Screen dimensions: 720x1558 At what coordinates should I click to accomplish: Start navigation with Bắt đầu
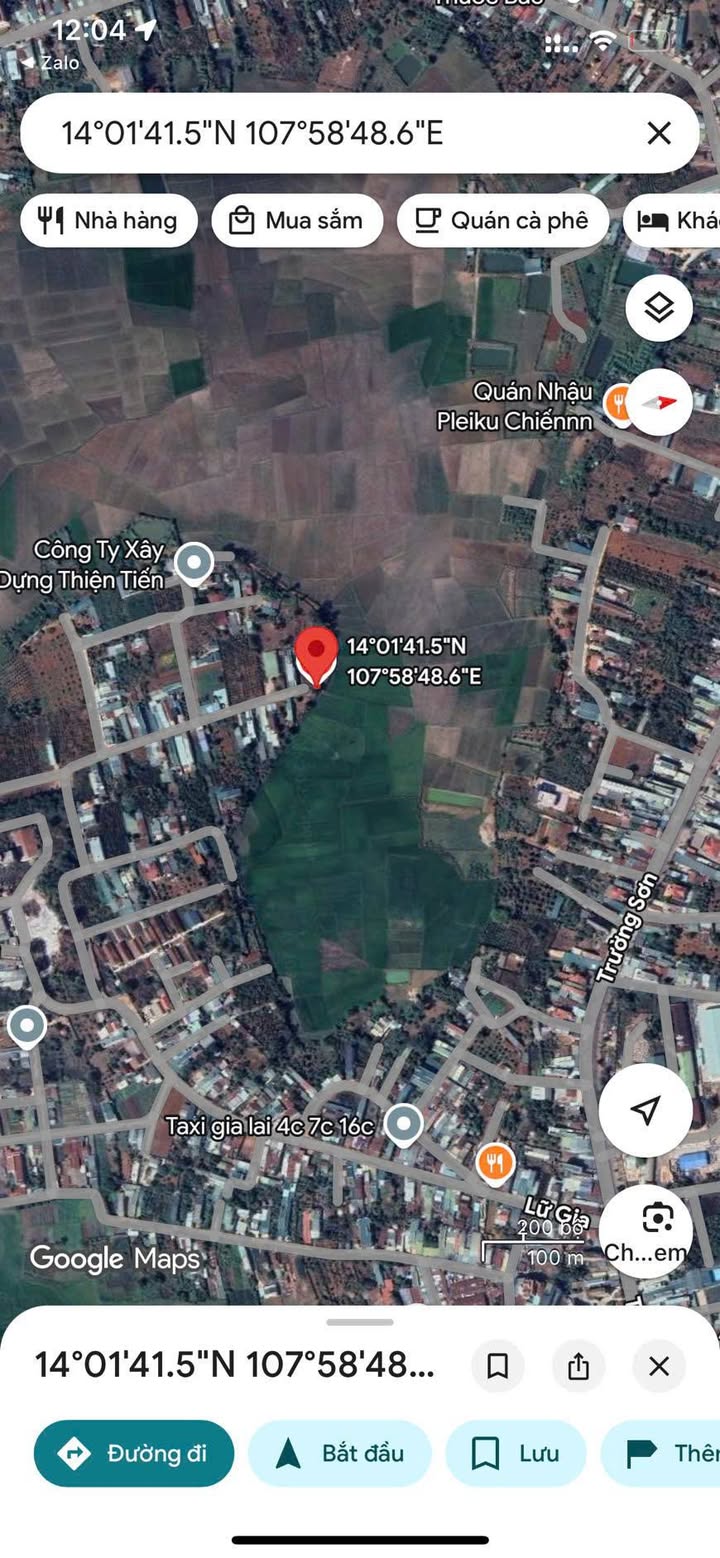coord(340,1453)
